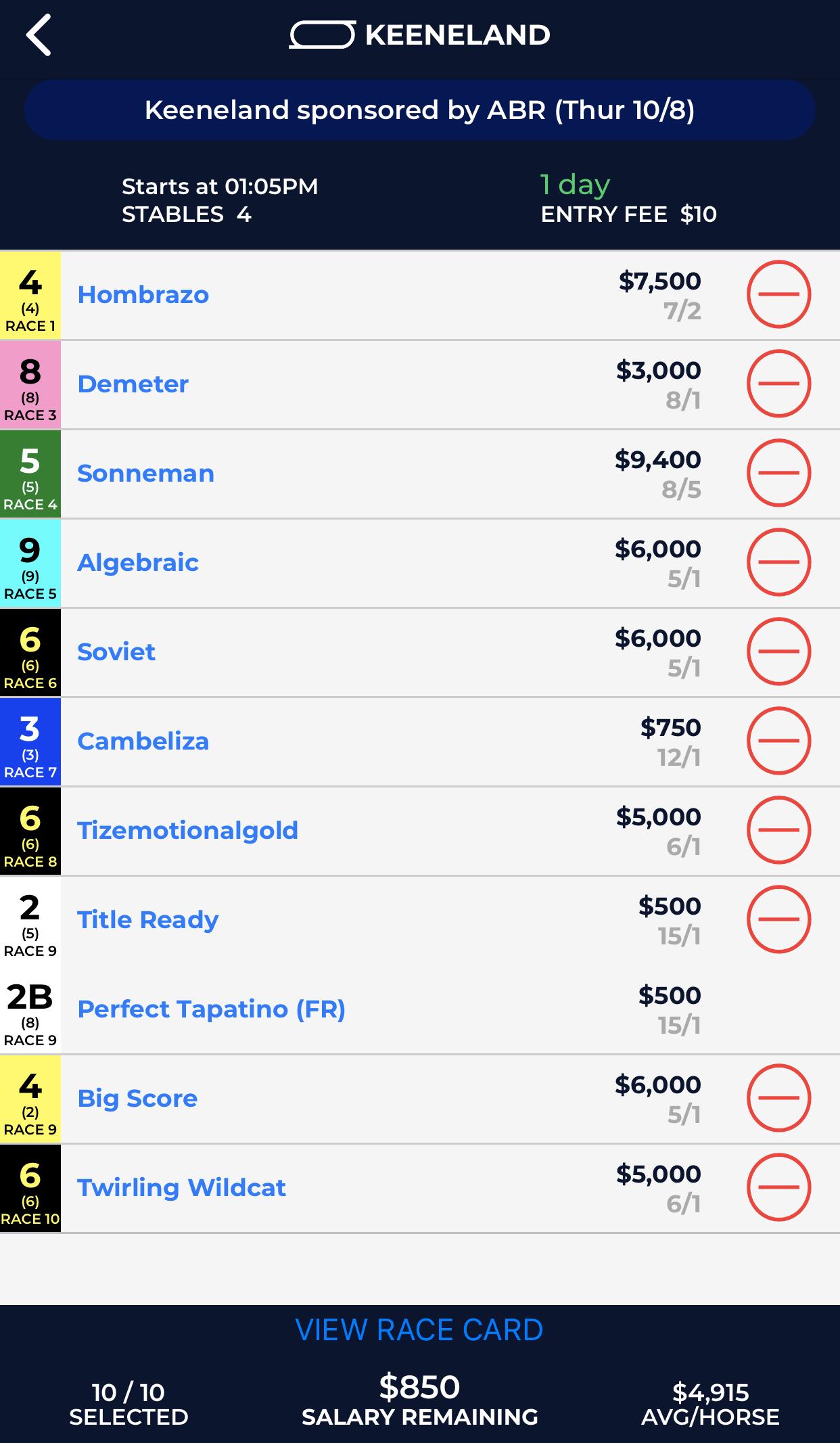840x1443 pixels.
Task: Remove Sonneman from the stable
Action: (778, 473)
